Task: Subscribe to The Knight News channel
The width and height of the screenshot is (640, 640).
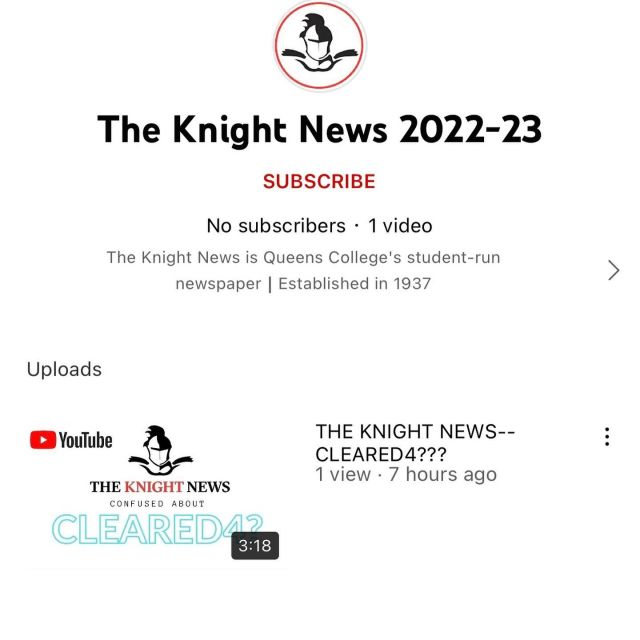Action: [x=319, y=182]
